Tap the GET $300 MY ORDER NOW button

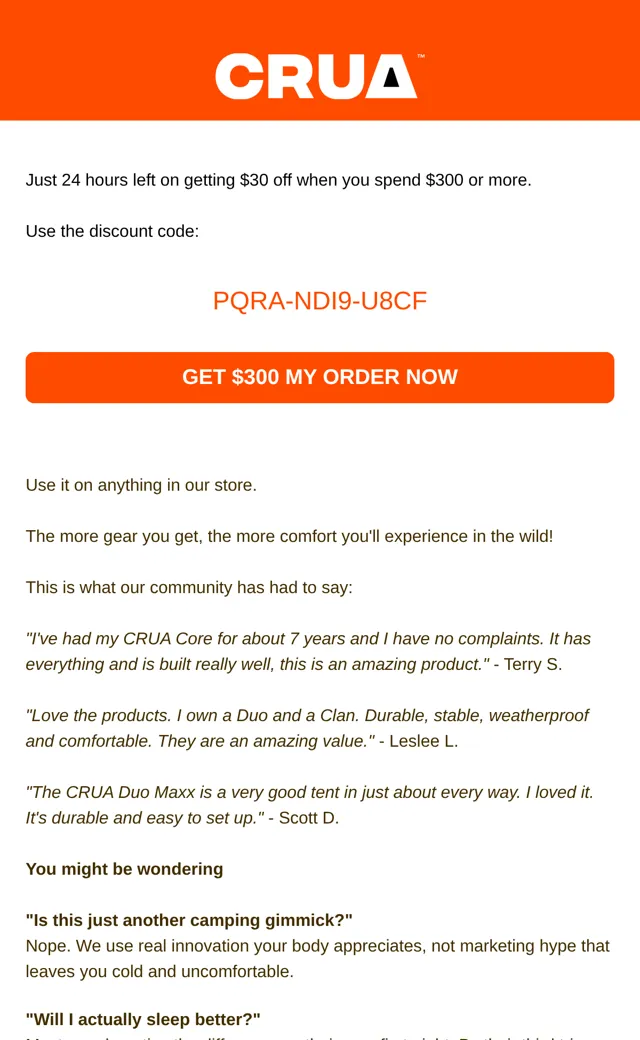(x=320, y=377)
